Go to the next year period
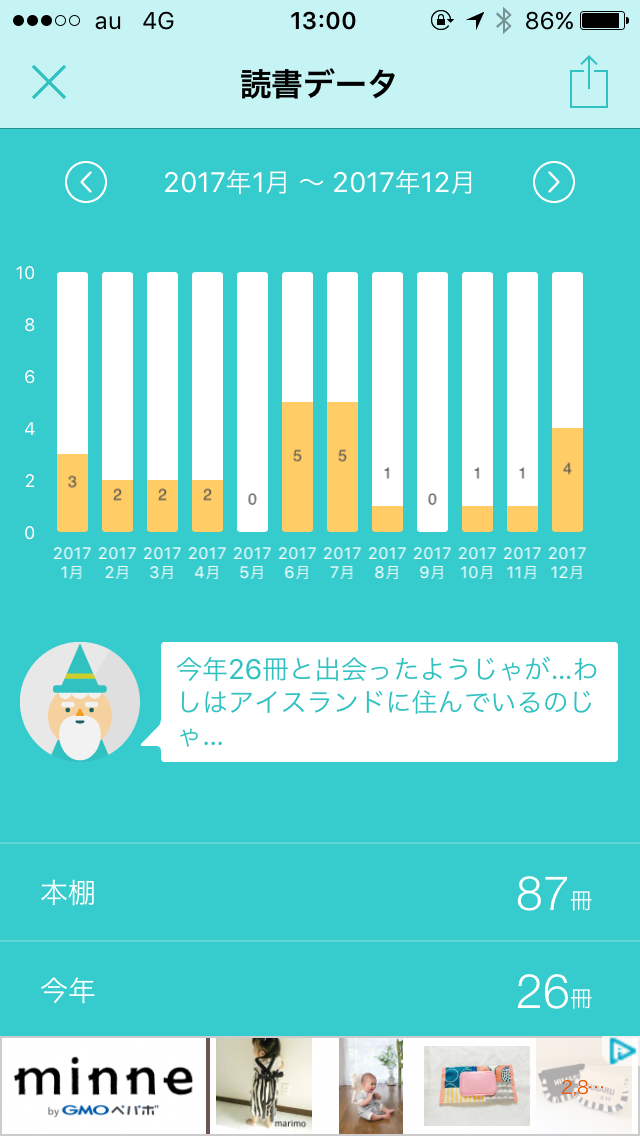The height and width of the screenshot is (1136, 640). coord(554,182)
